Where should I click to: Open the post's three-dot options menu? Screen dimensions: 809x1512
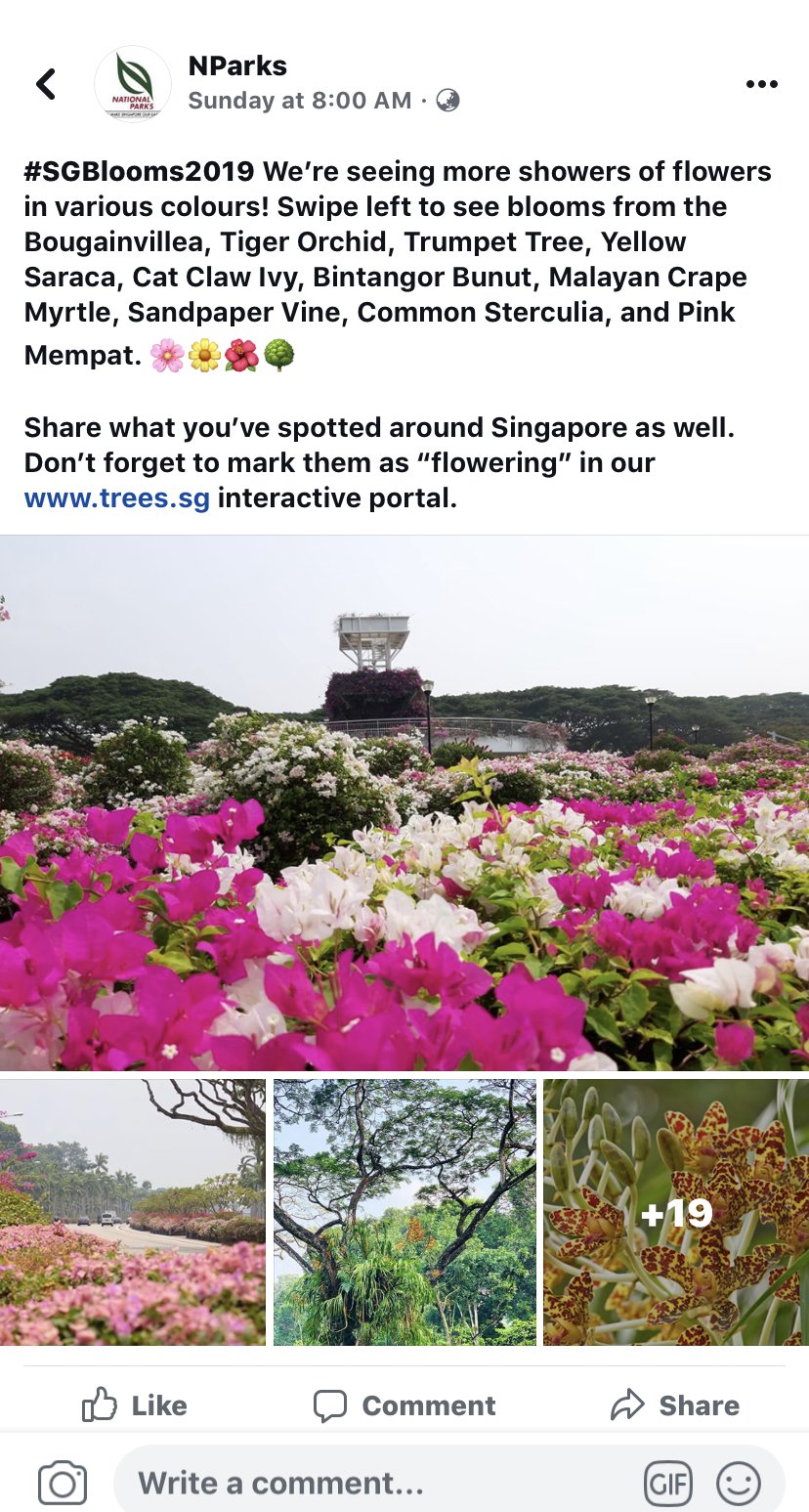tap(761, 84)
